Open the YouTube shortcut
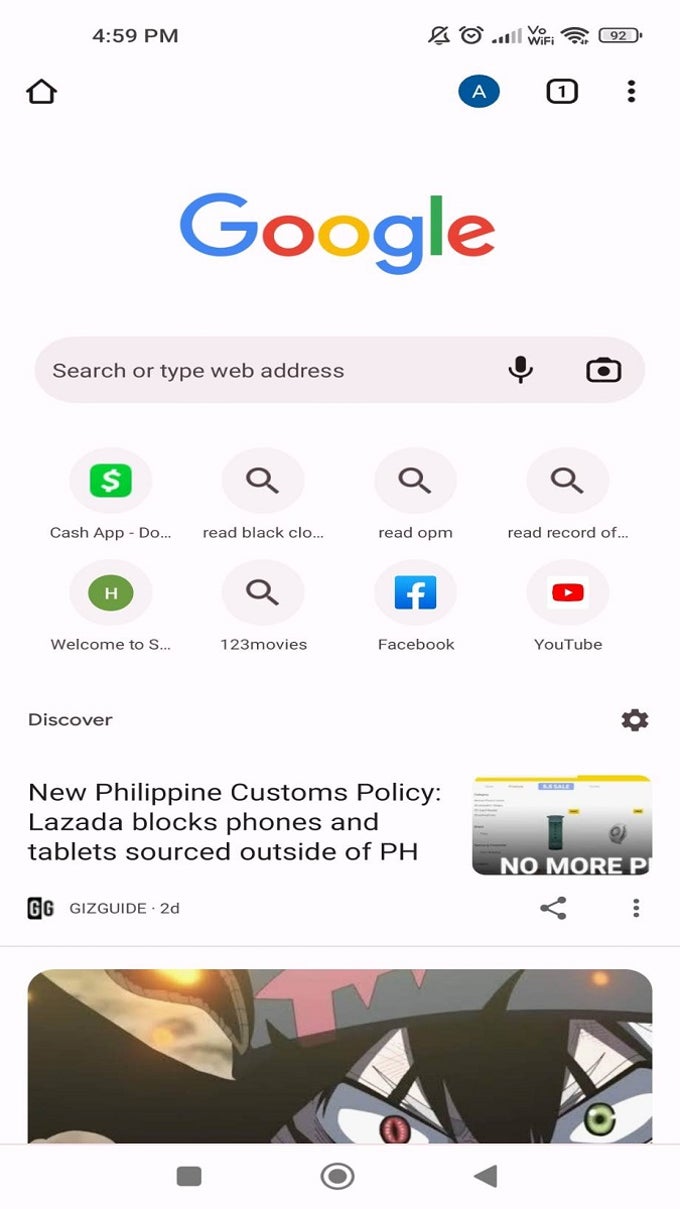Image resolution: width=680 pixels, height=1209 pixels. click(x=567, y=593)
